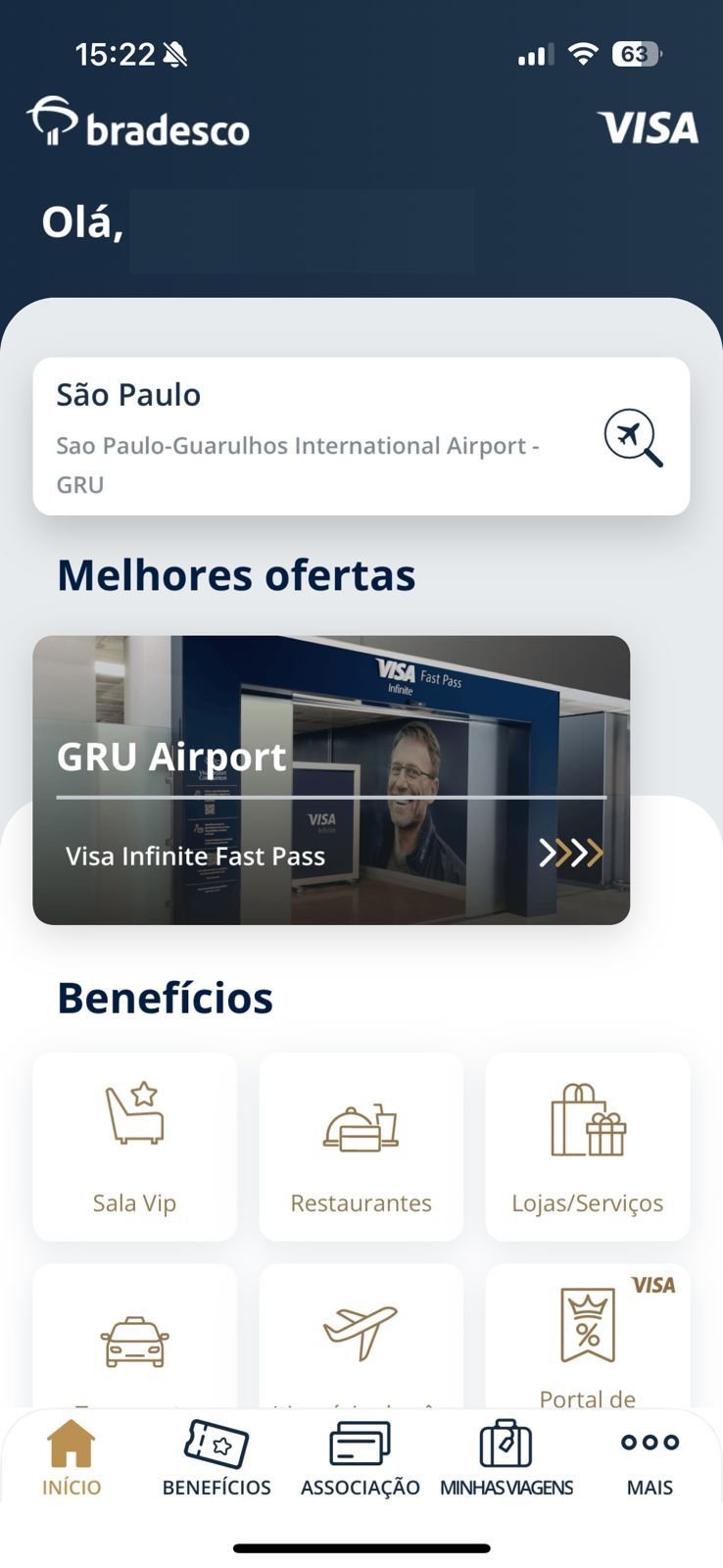Go to the Minhas Viagens tab

pos(506,1458)
